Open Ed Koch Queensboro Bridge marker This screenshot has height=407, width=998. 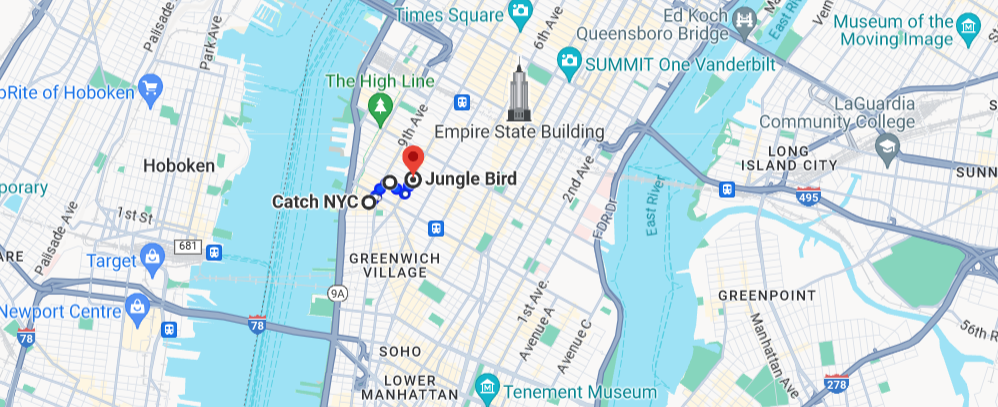pos(745,18)
